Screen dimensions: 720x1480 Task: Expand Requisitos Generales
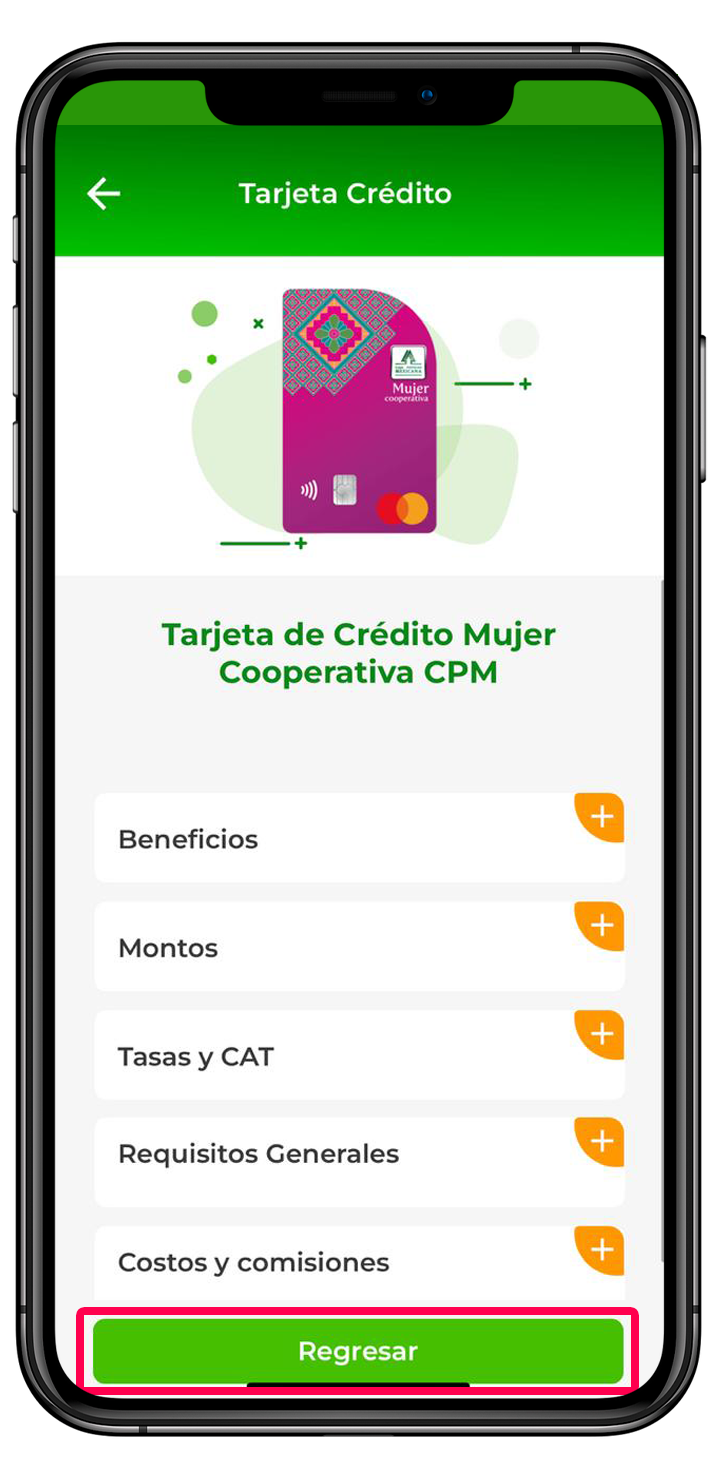point(600,1142)
